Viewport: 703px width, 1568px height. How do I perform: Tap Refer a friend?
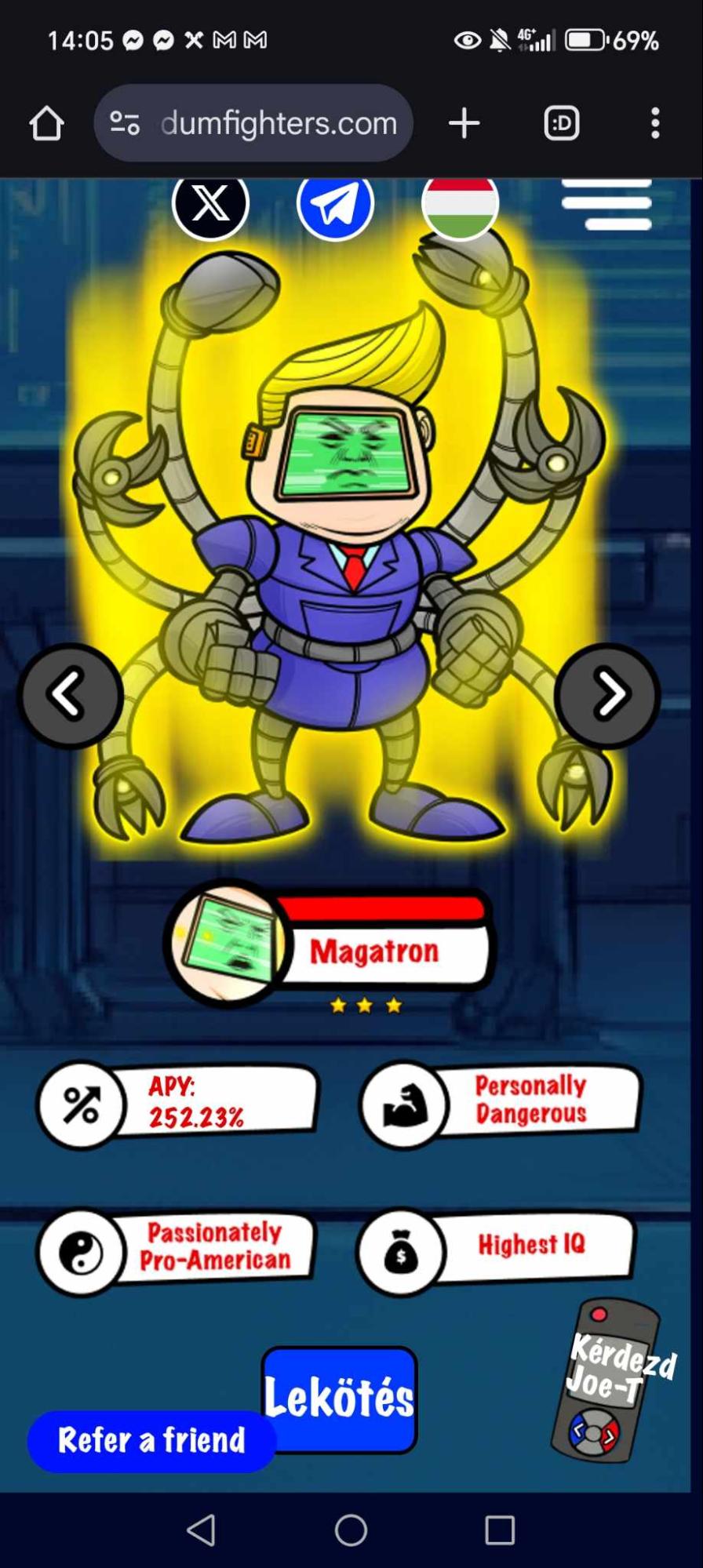click(151, 1440)
